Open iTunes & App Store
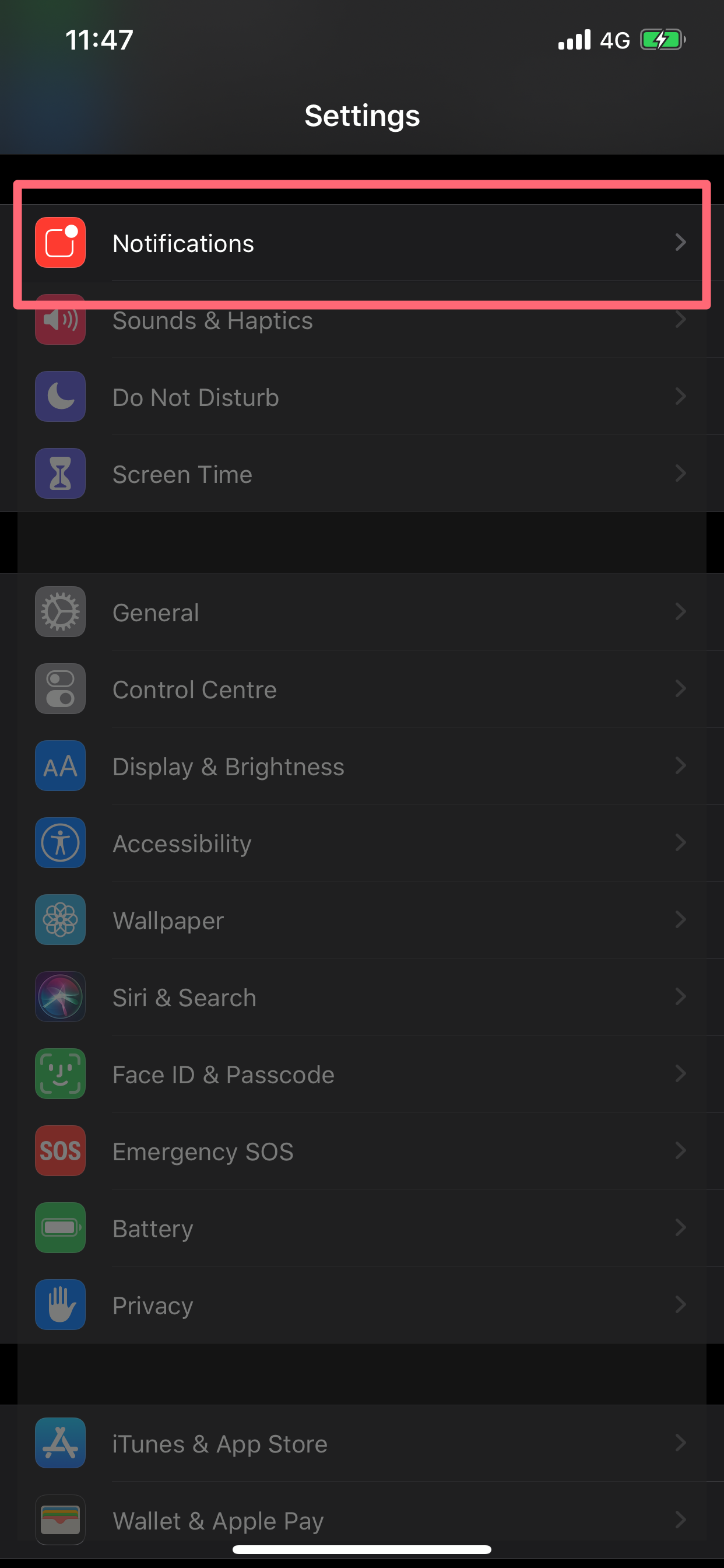The height and width of the screenshot is (1568, 724). pos(362,1443)
